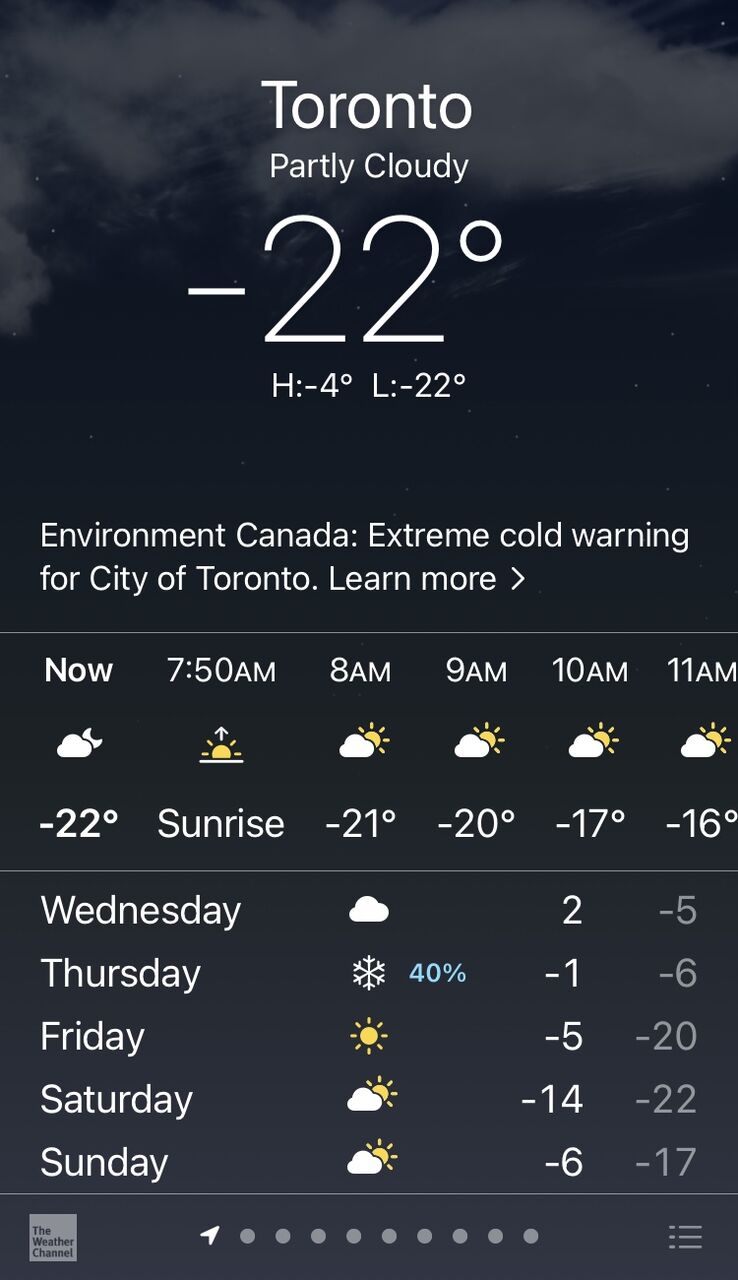Open The Weather Channel source link

pyautogui.click(x=53, y=1237)
